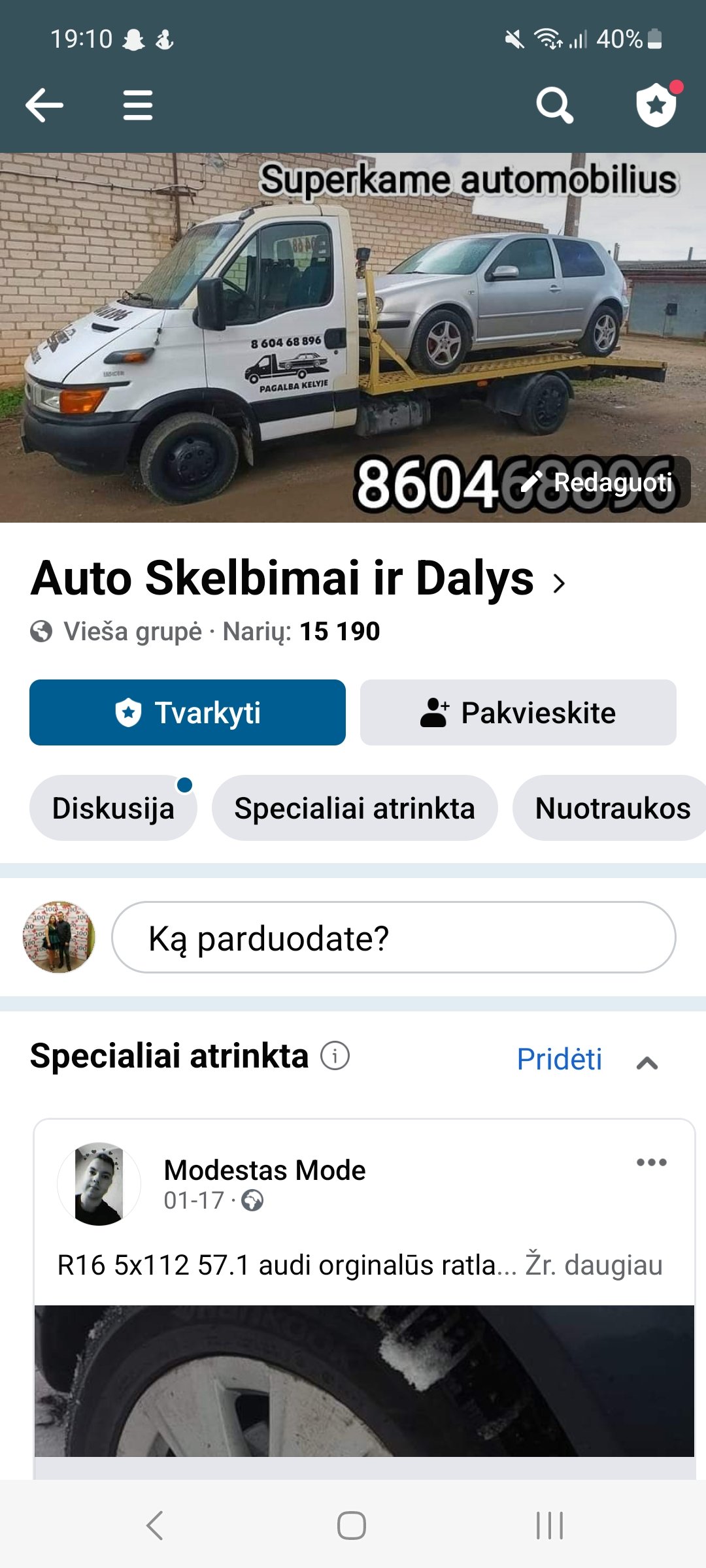706x1568 pixels.
Task: Collapse the Specialiai atrinkta section
Action: (x=647, y=1062)
